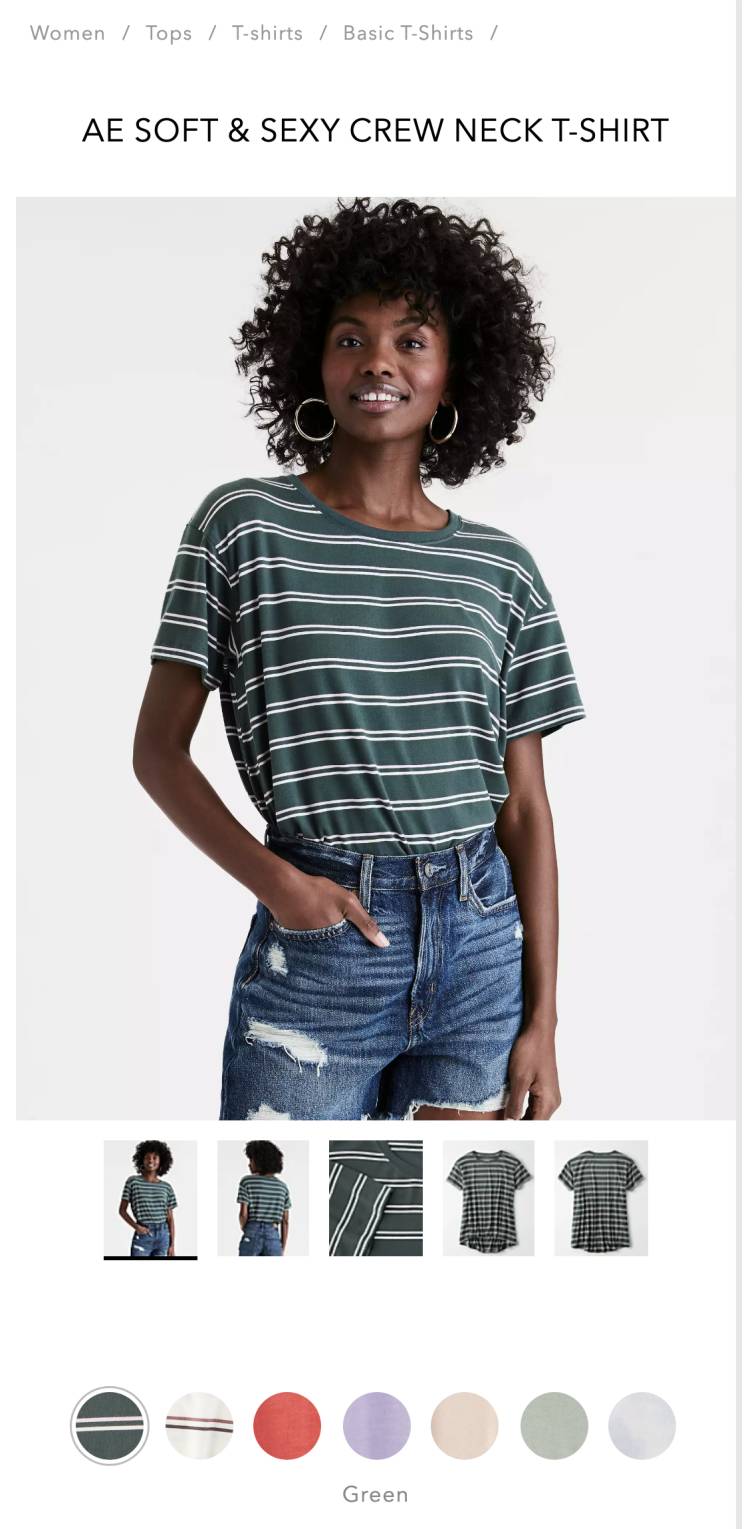The width and height of the screenshot is (750, 1529).
Task: Show the fabric close-up thumbnail
Action: [x=376, y=1198]
